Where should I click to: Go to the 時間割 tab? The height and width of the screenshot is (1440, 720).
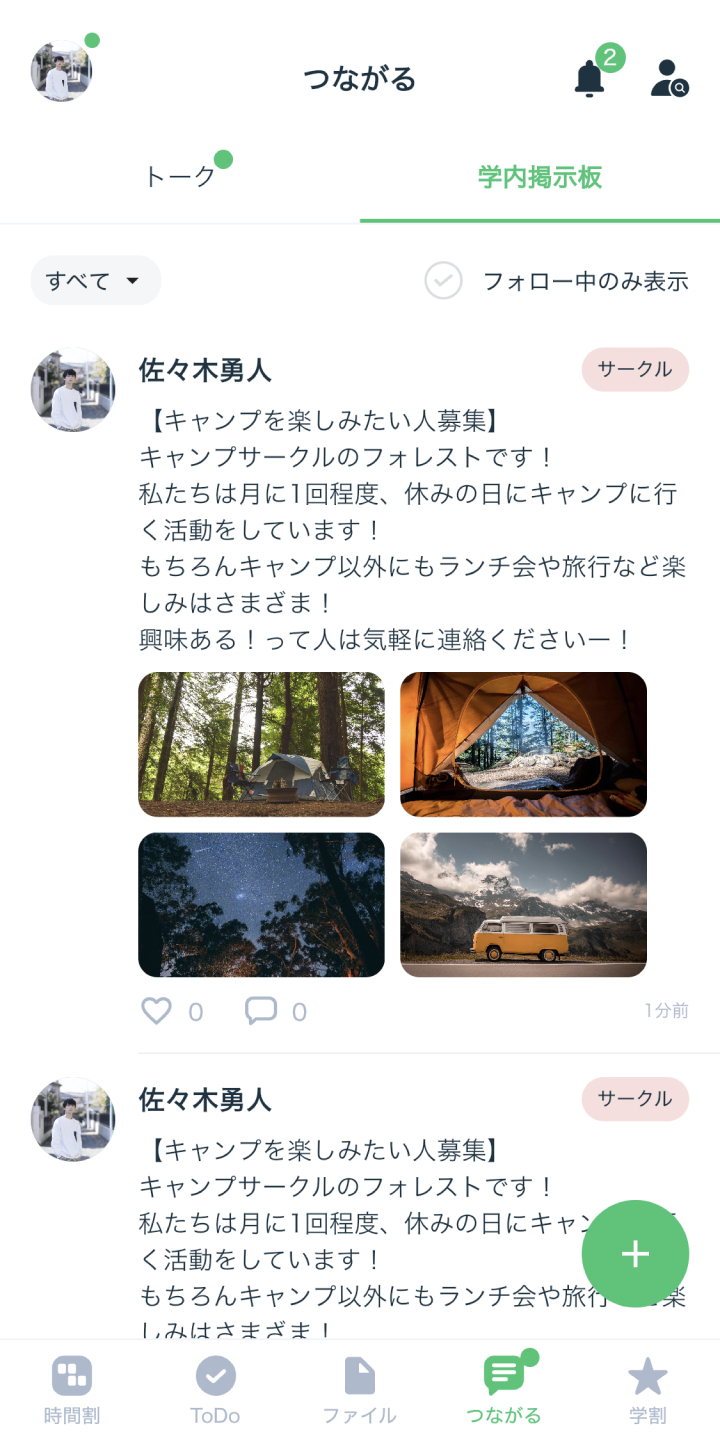(72, 1390)
